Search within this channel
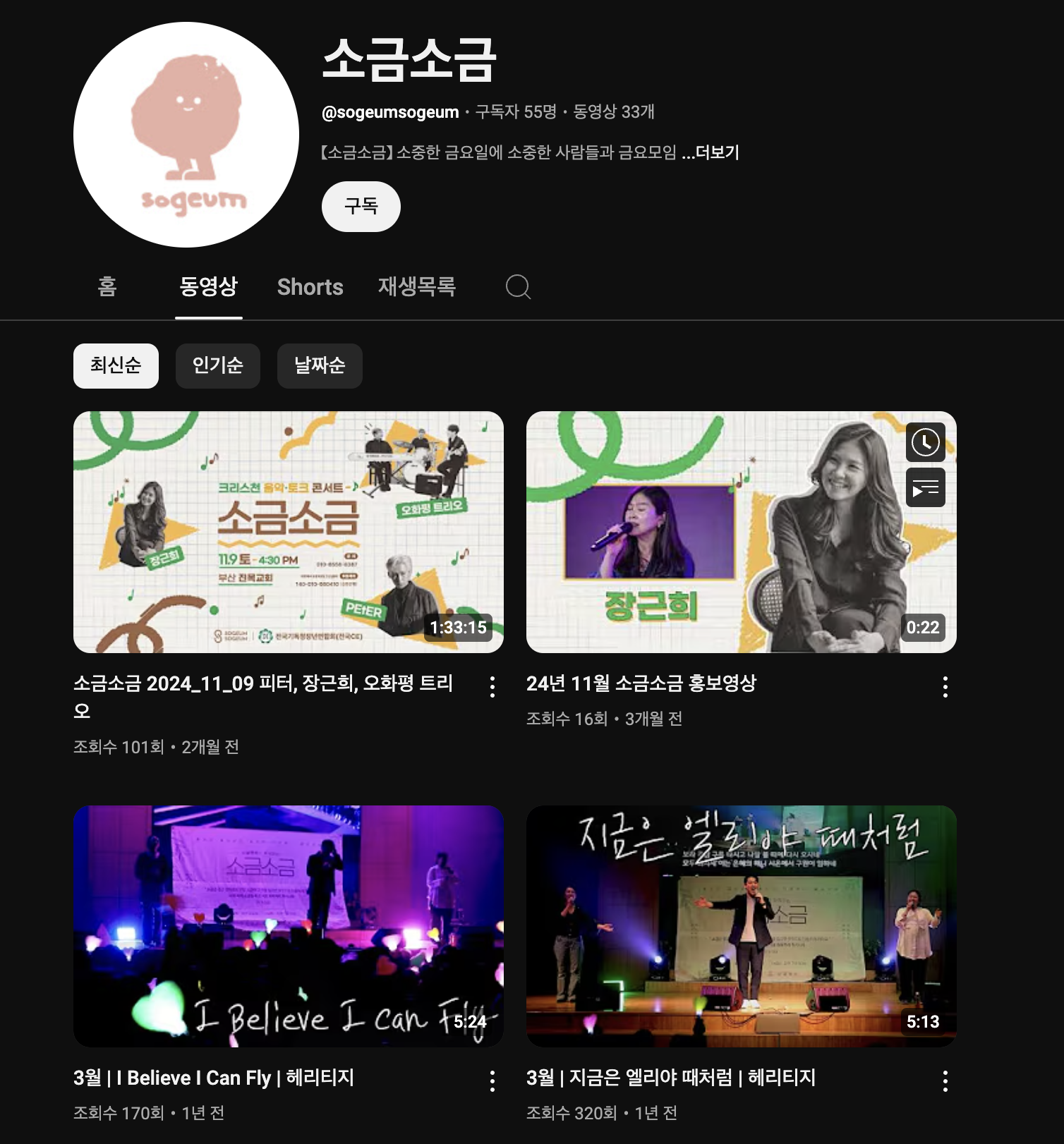 click(518, 287)
